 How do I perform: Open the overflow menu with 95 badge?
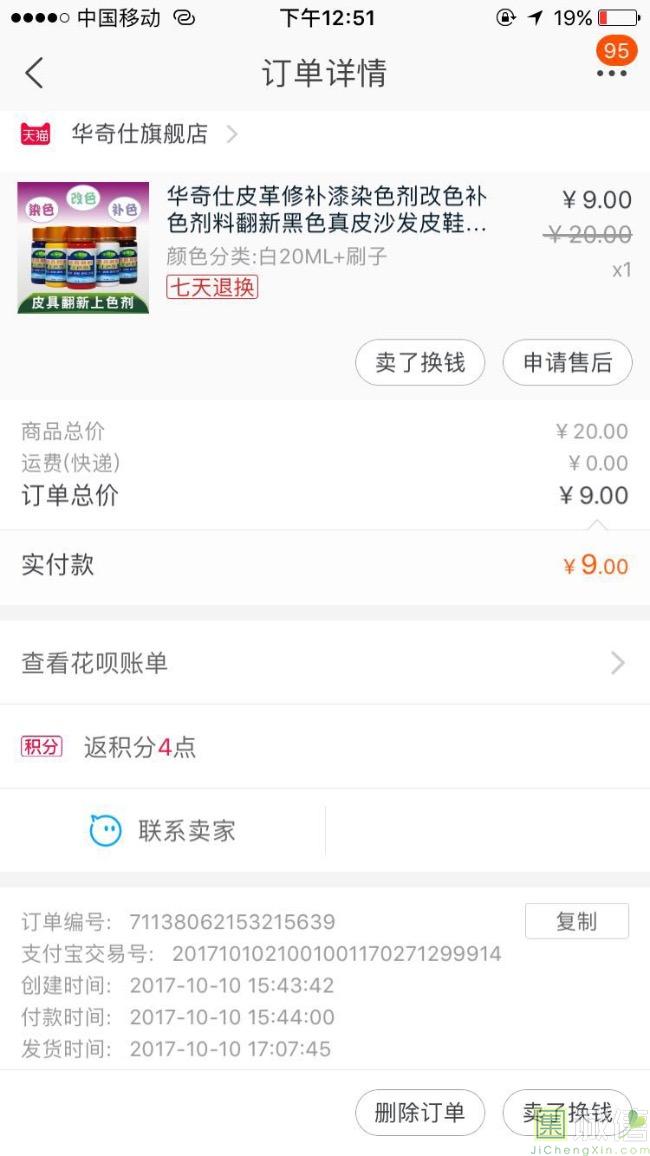[611, 72]
